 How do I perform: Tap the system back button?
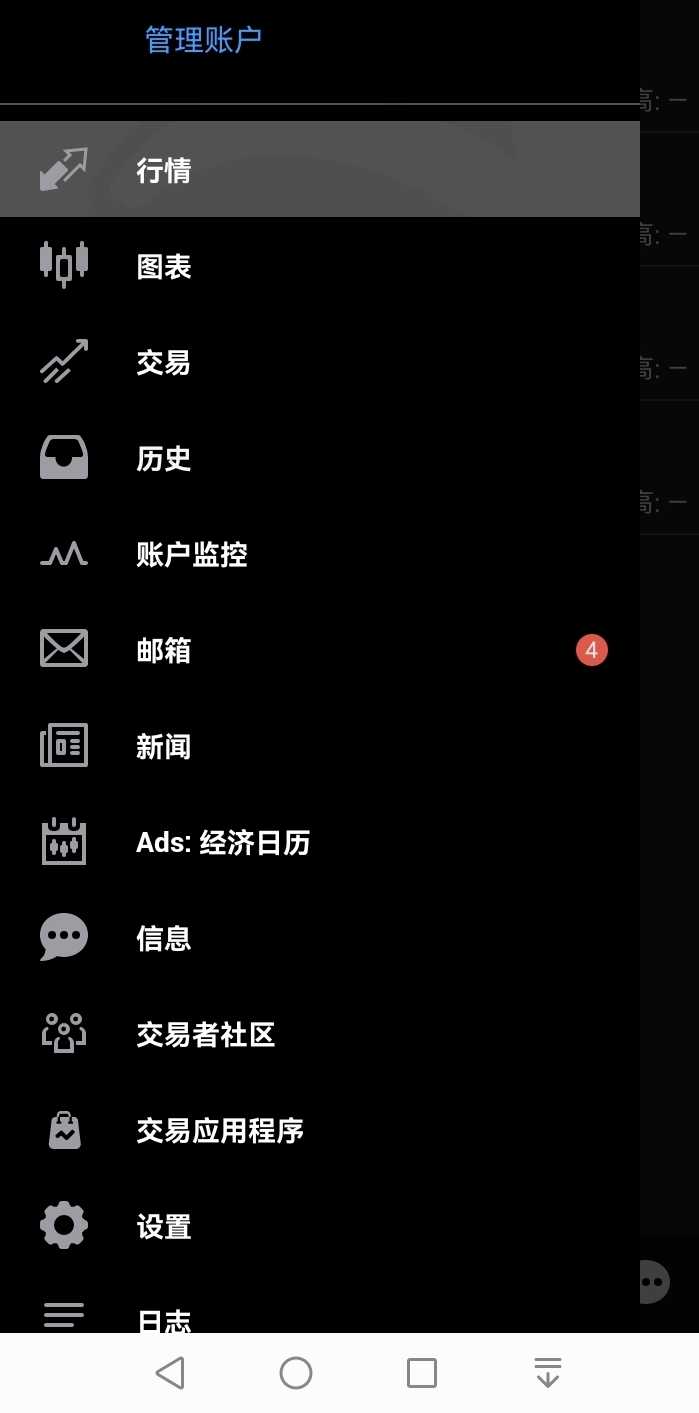point(170,1373)
